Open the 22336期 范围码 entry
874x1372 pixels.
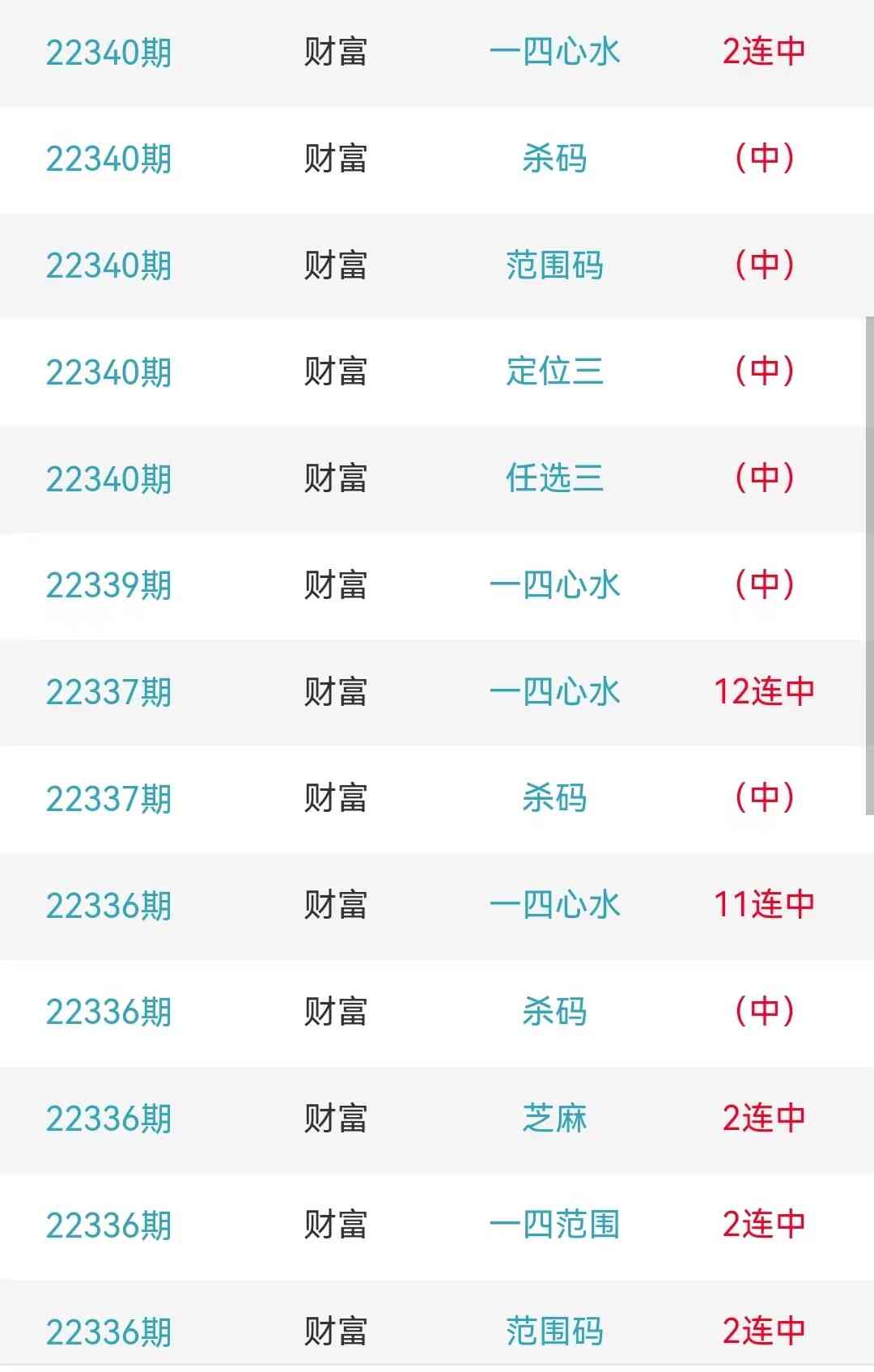(554, 1331)
